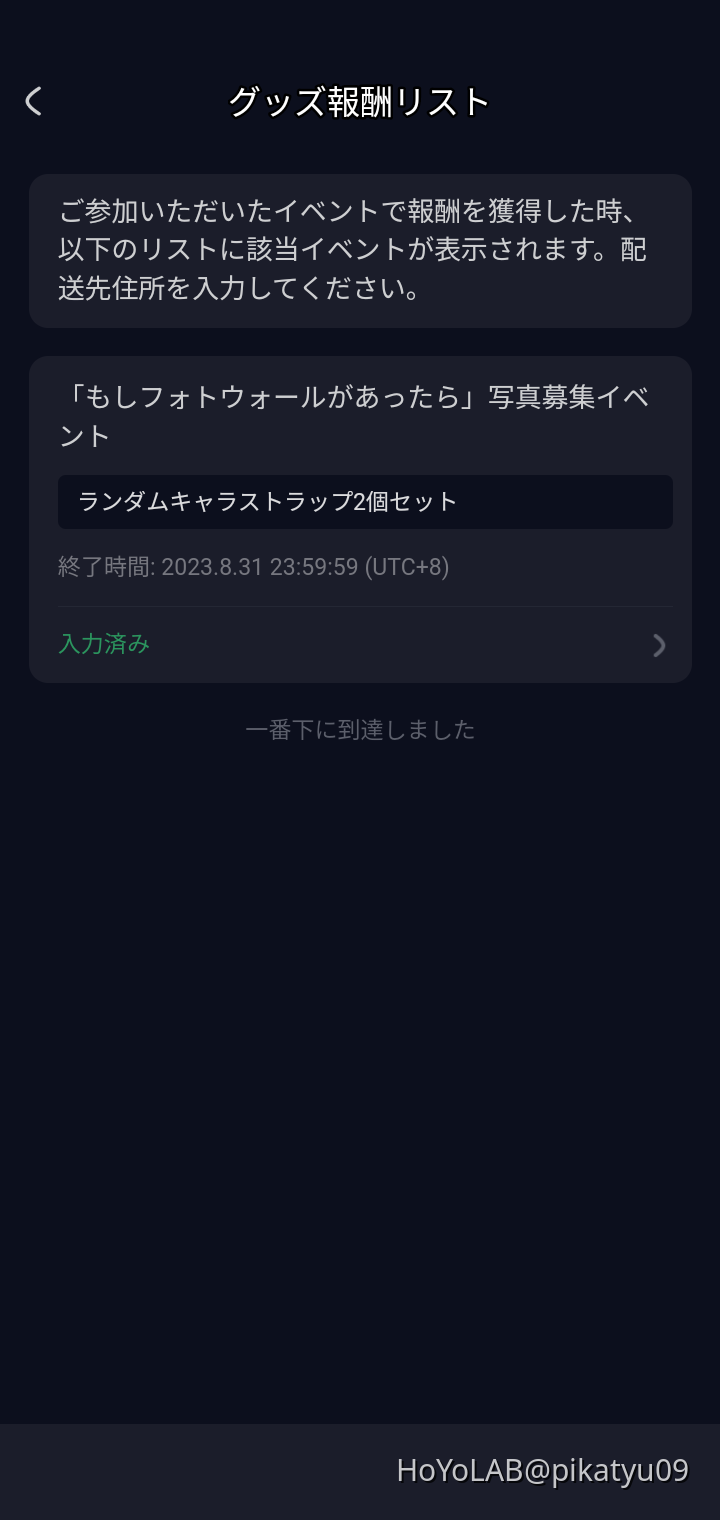Return to previous screen with back icon

point(33,101)
